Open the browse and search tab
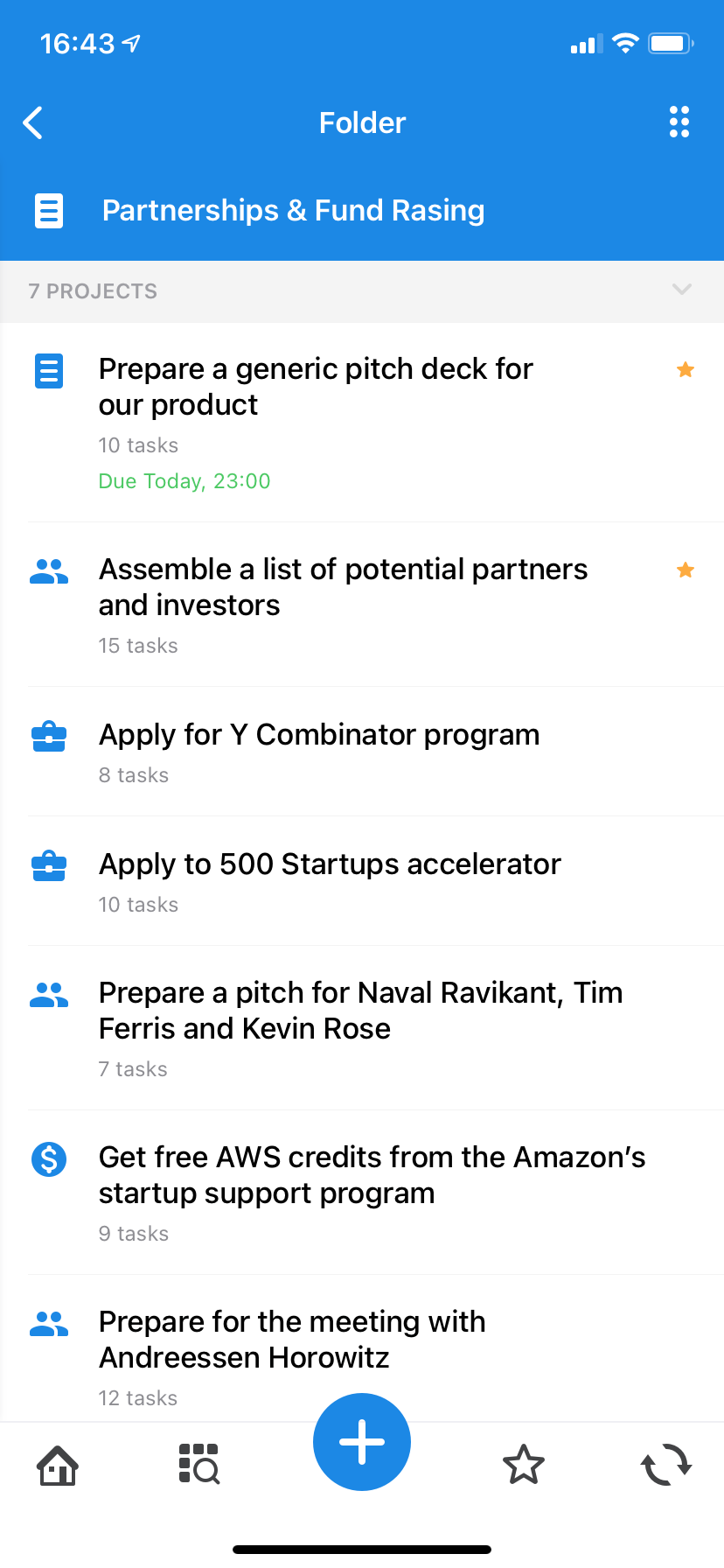The image size is (724, 1568). (x=199, y=1465)
